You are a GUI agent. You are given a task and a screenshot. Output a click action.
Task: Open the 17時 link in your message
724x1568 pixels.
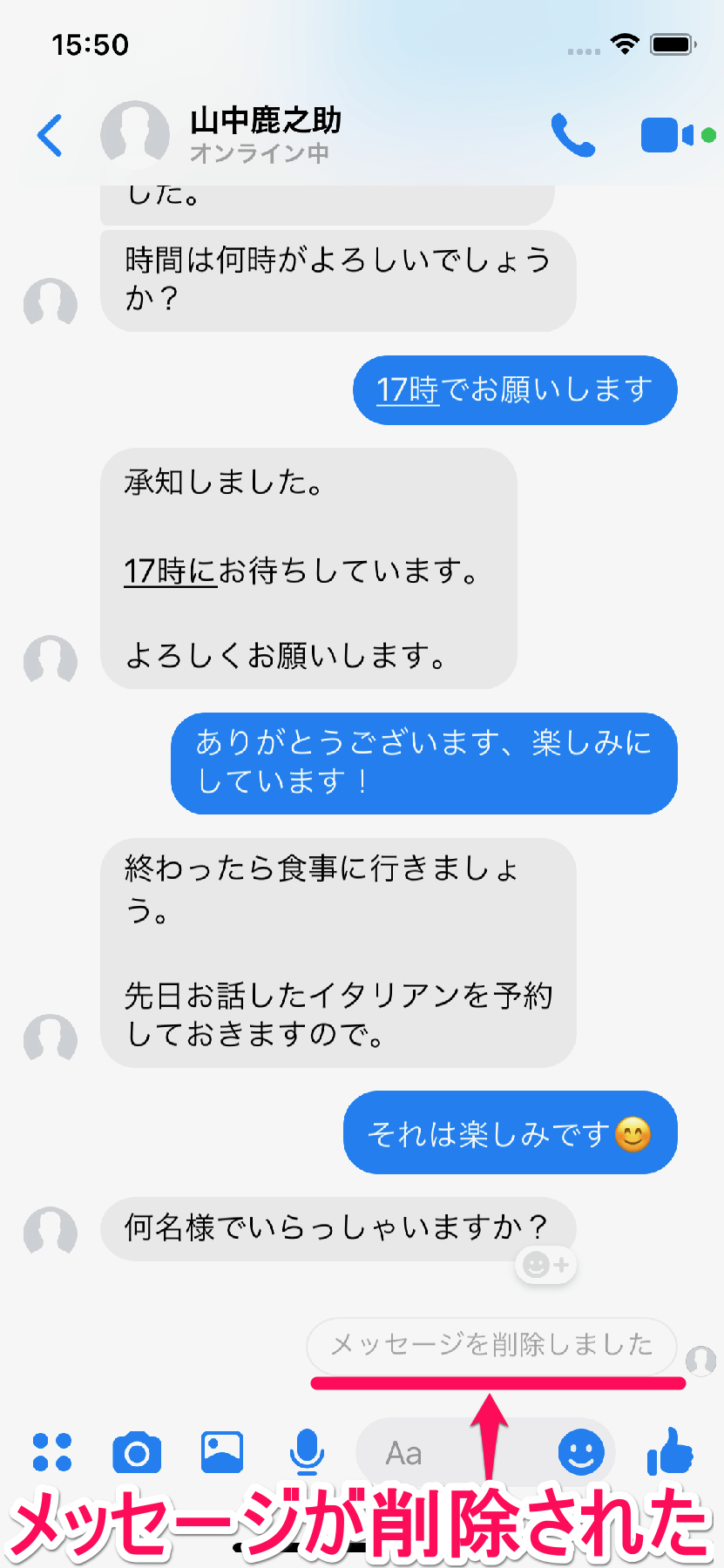pyautogui.click(x=408, y=390)
